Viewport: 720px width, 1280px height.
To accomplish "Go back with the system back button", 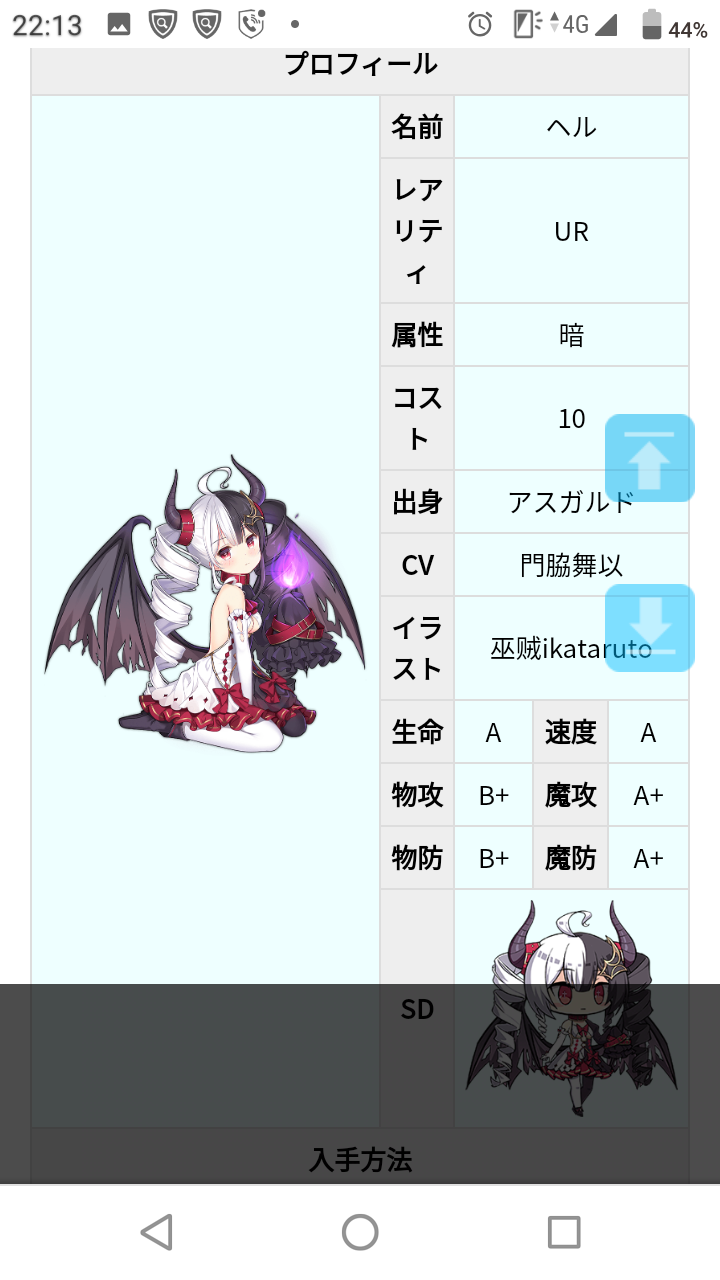I will coord(157,1232).
